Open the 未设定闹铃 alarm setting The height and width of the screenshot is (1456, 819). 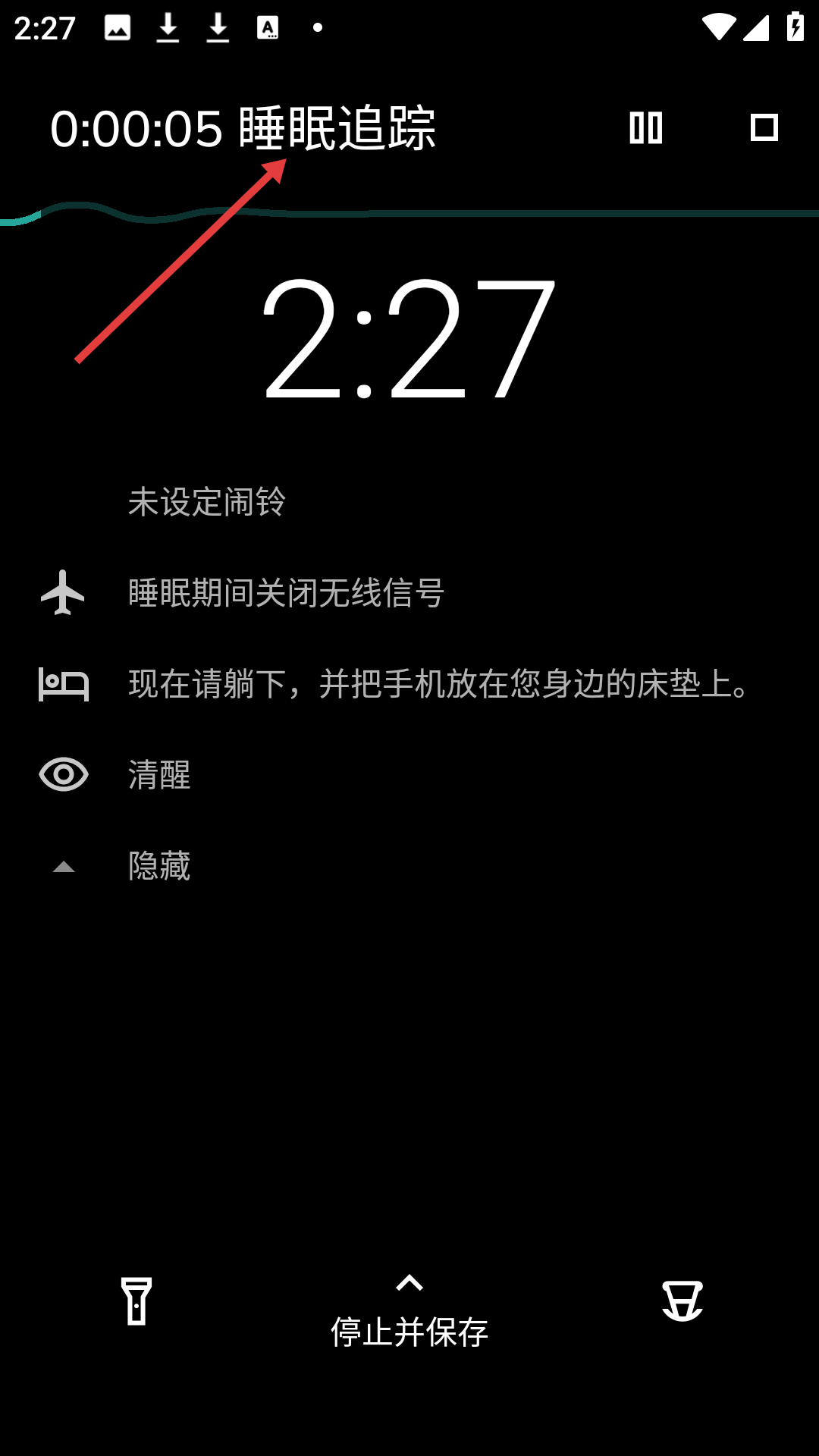point(206,502)
